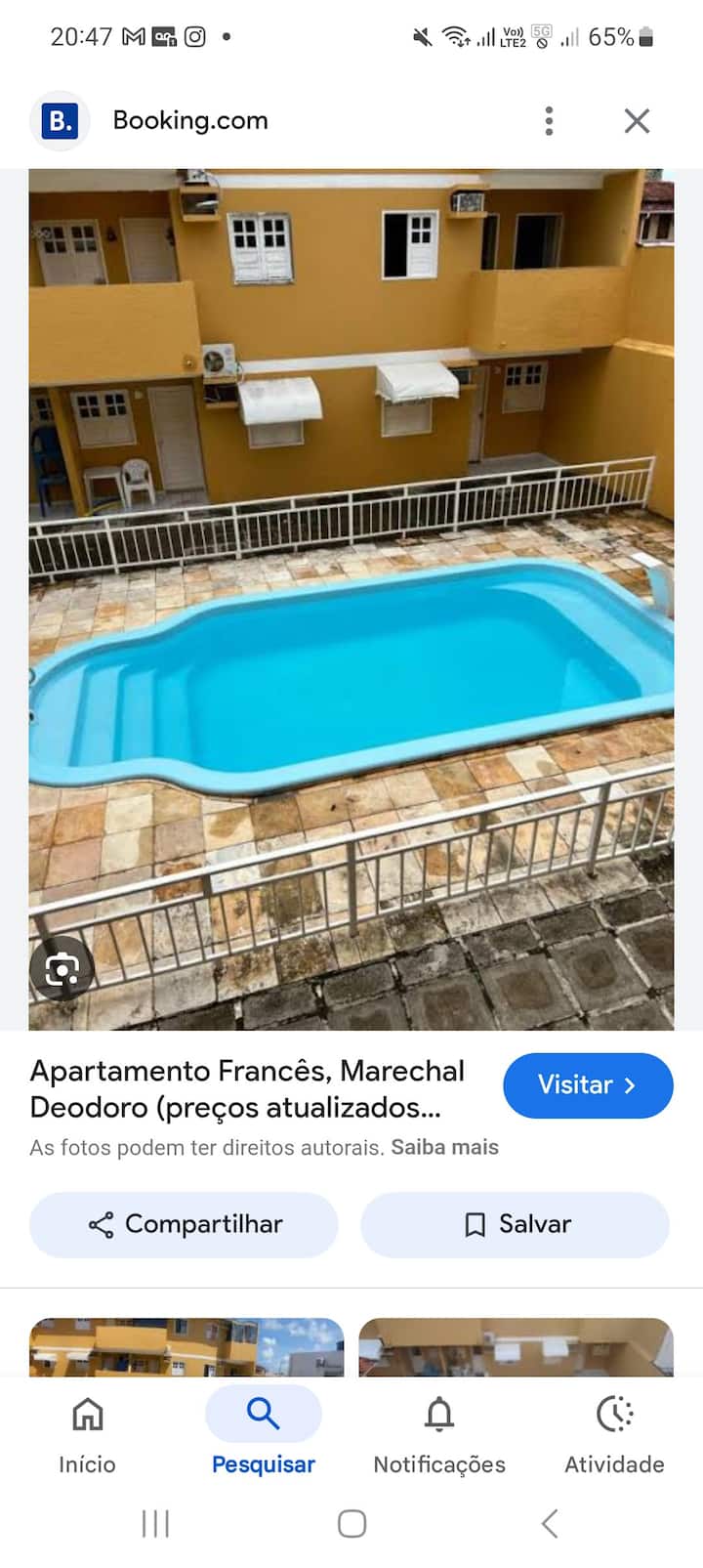Close the image viewer
Image resolution: width=703 pixels, height=1568 pixels.
pos(637,121)
